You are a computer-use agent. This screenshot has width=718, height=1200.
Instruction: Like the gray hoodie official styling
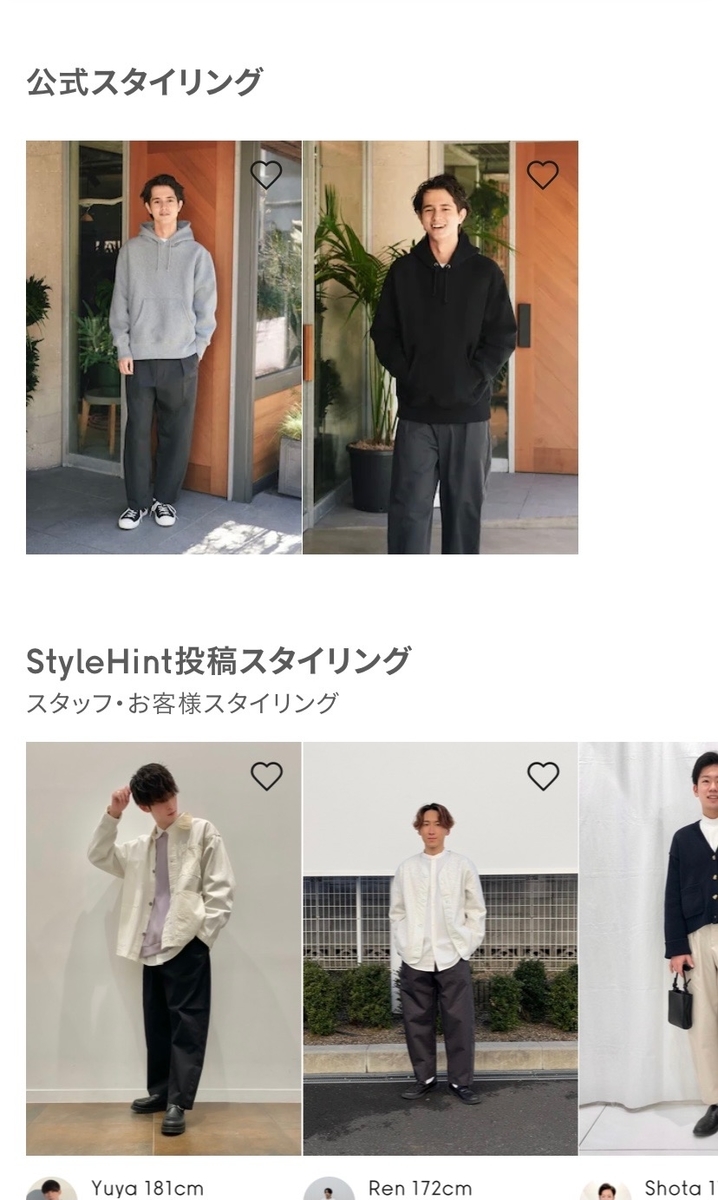coord(266,175)
